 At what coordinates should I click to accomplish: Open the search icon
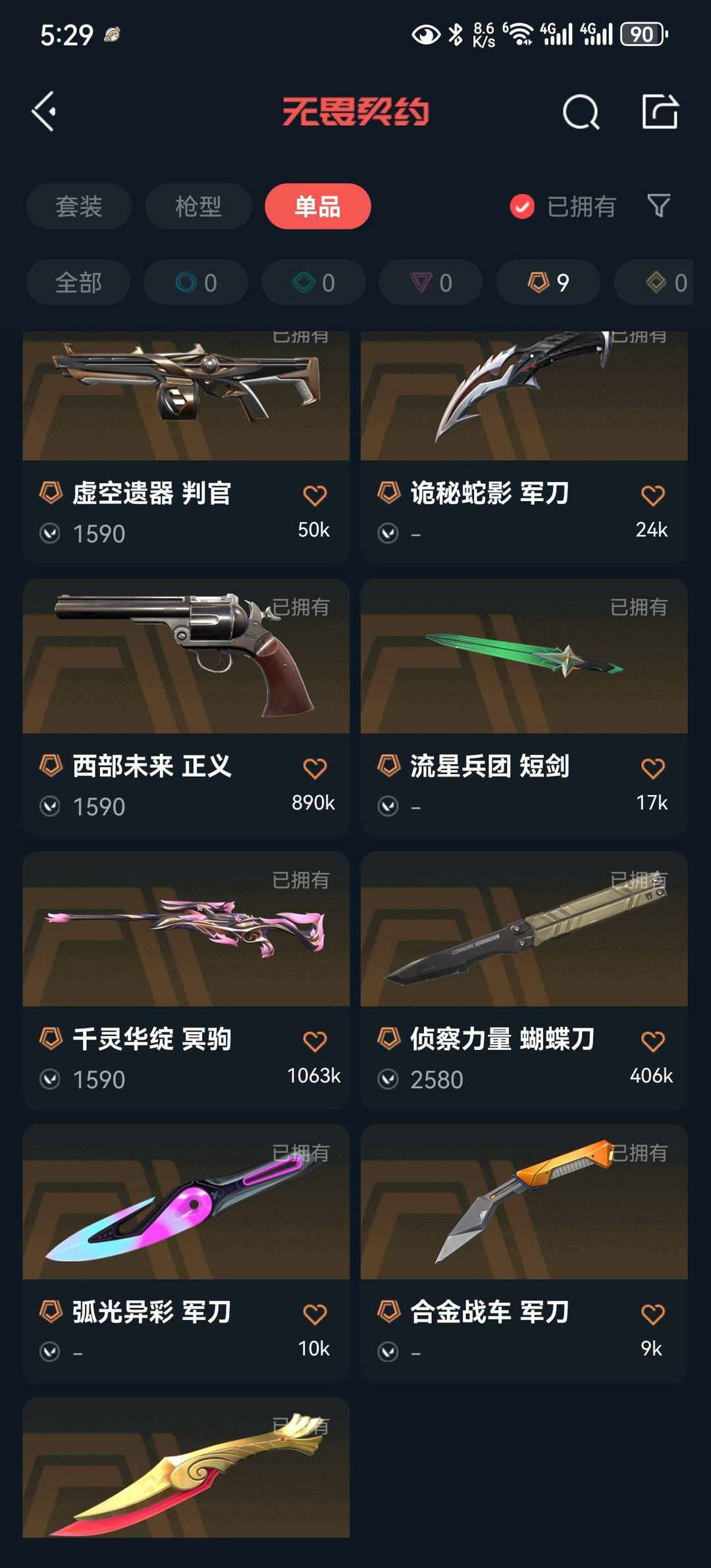pyautogui.click(x=581, y=111)
